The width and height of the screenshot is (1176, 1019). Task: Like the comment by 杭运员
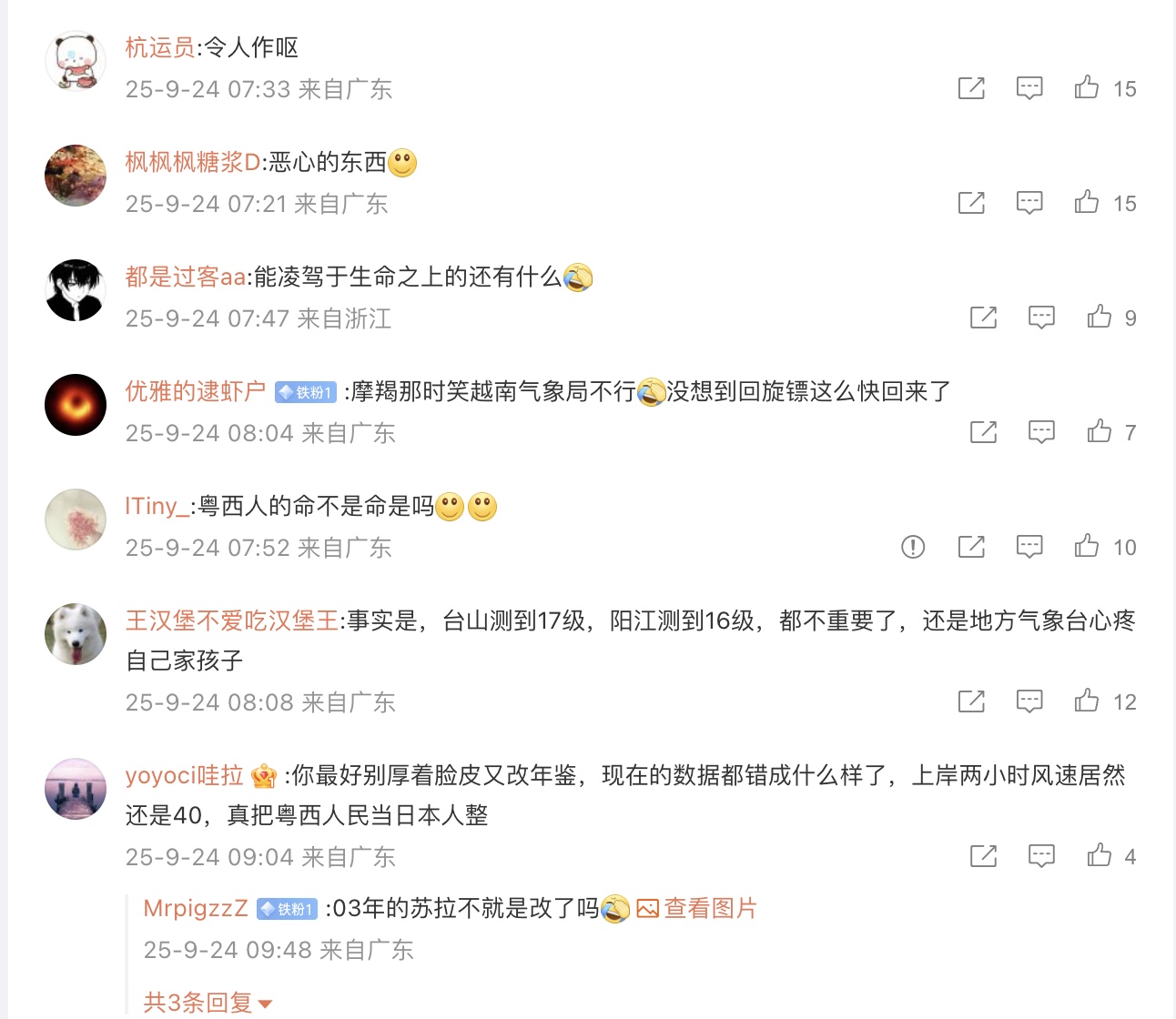1087,88
